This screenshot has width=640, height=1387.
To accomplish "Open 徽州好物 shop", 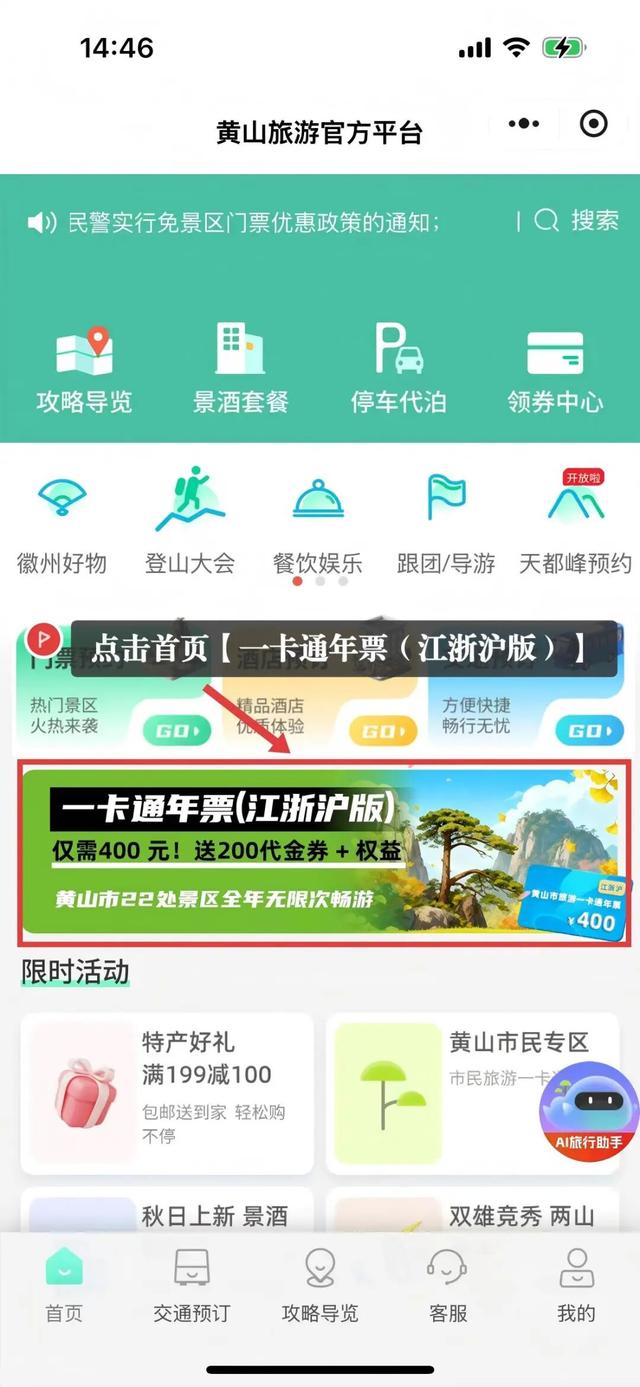I will click(x=62, y=524).
